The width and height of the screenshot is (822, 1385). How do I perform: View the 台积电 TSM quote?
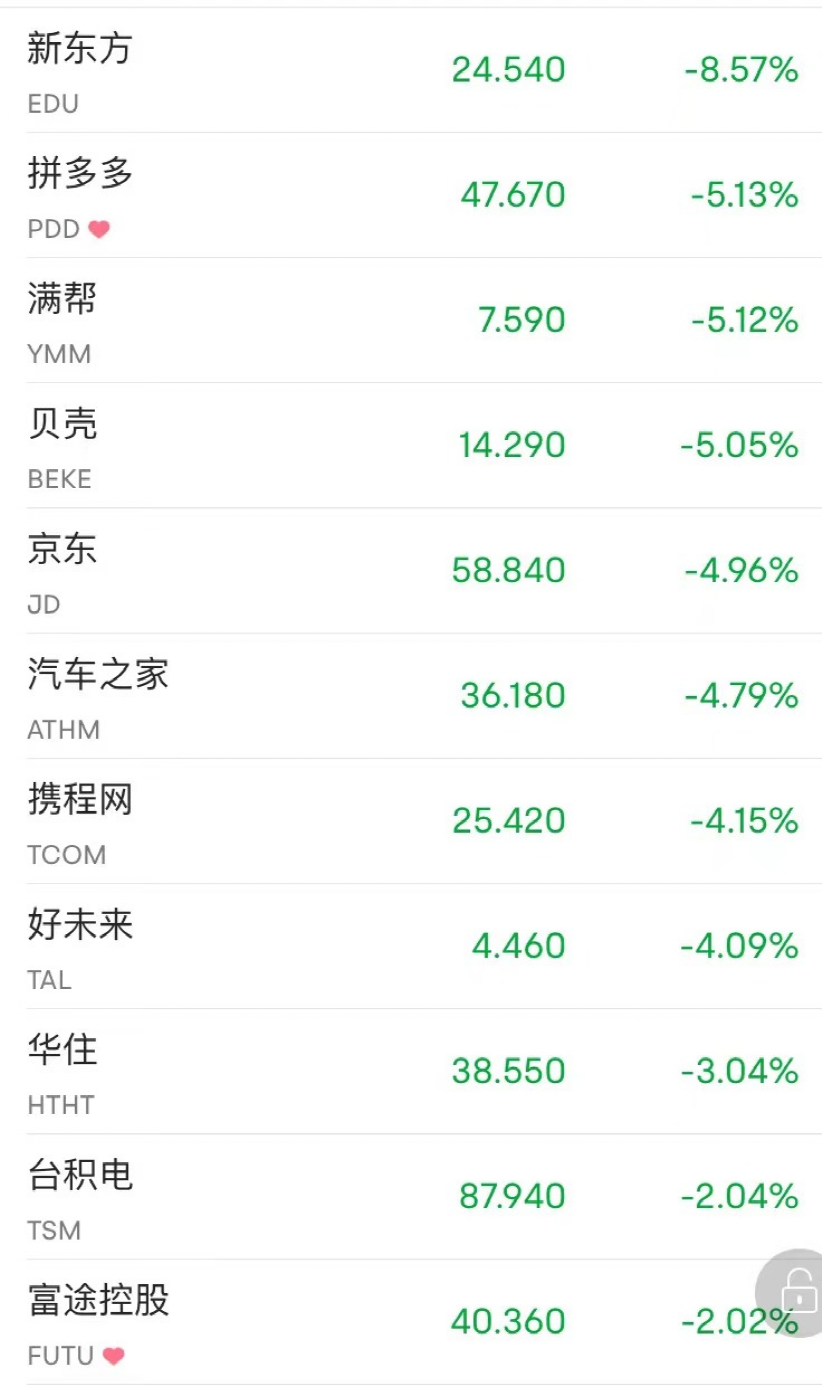[x=411, y=1195]
